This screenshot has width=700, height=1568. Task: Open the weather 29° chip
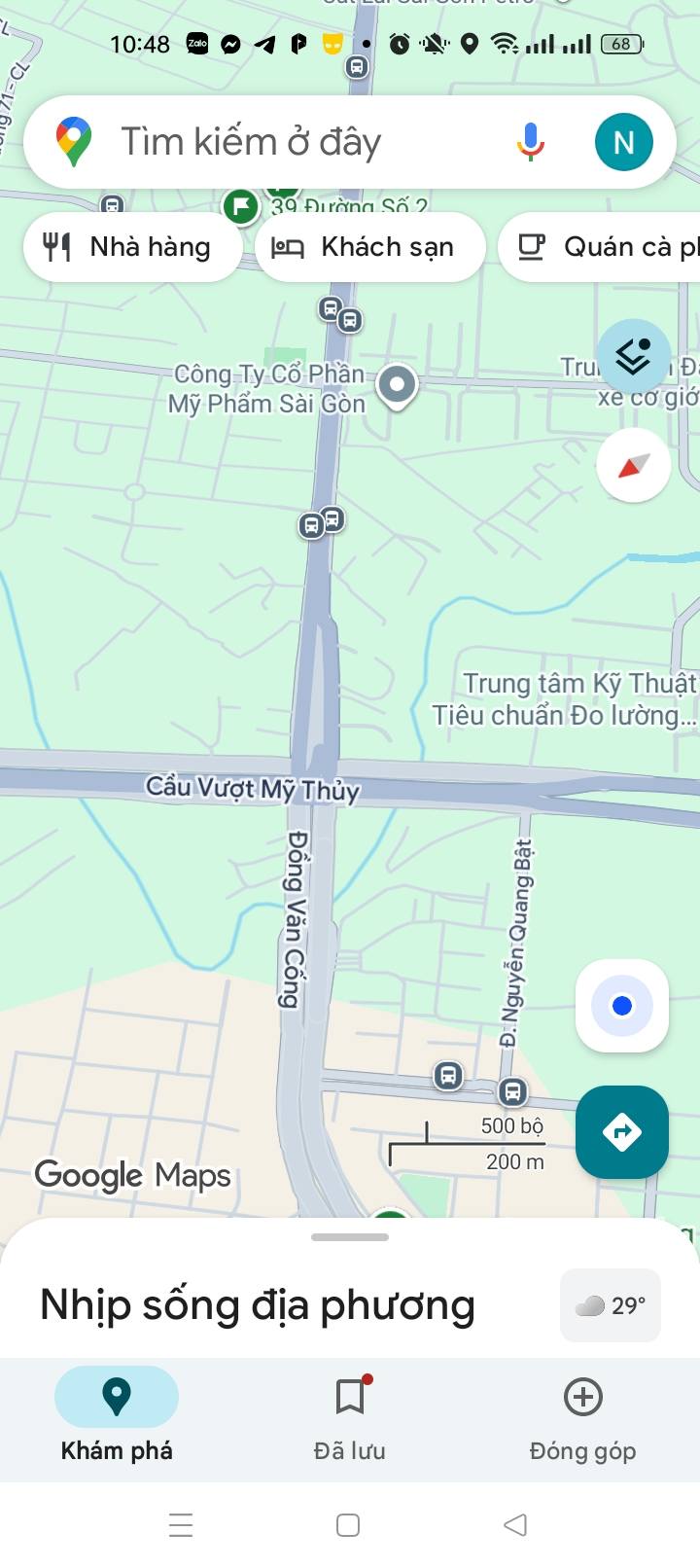tap(611, 1305)
